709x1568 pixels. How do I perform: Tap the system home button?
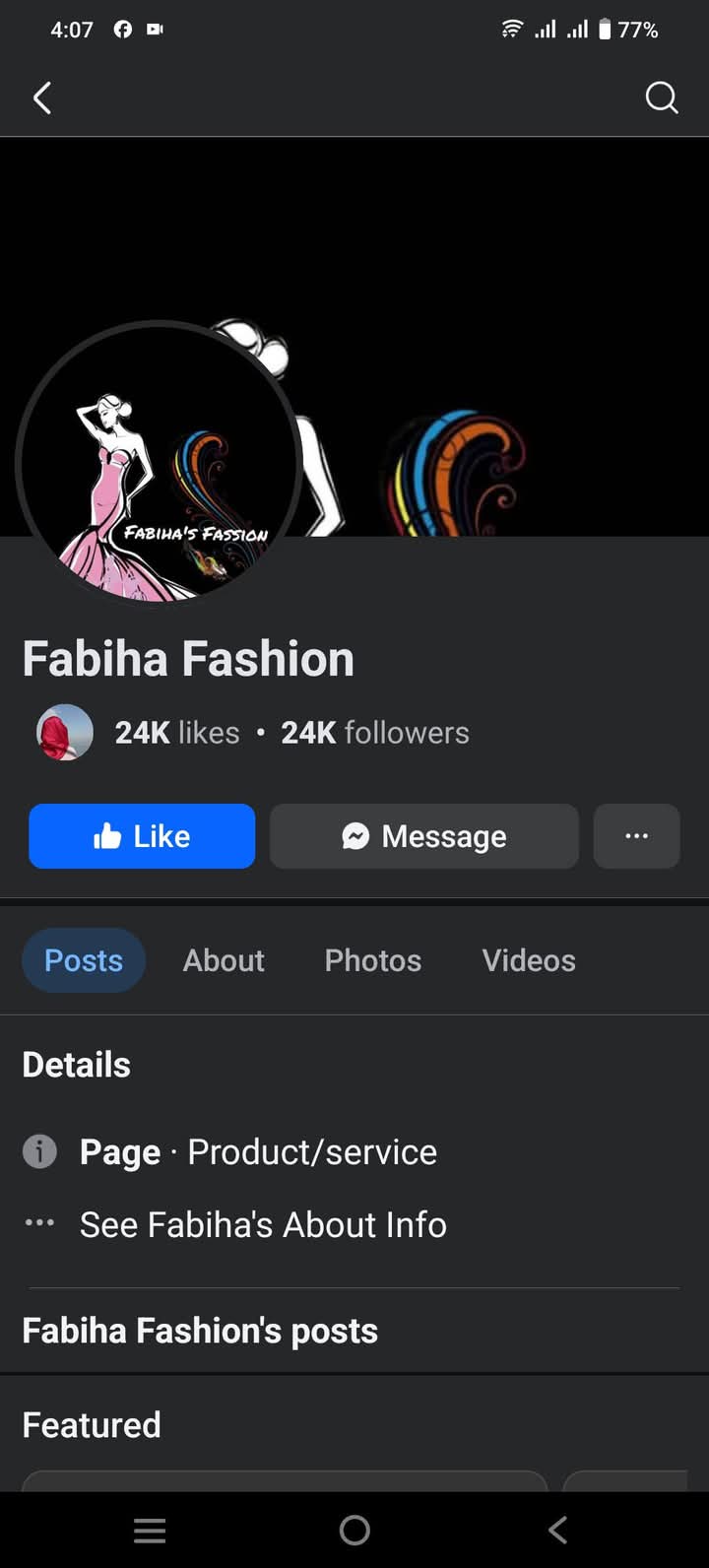(x=354, y=1530)
